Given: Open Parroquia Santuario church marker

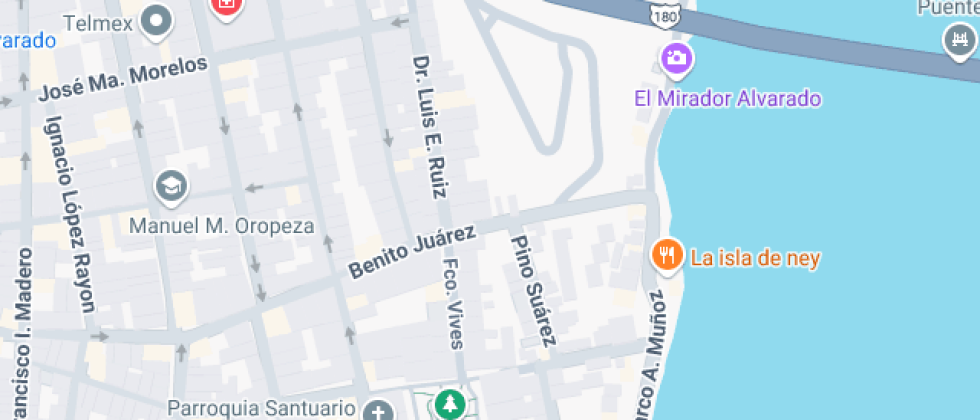Looking at the screenshot, I should coord(378,410).
